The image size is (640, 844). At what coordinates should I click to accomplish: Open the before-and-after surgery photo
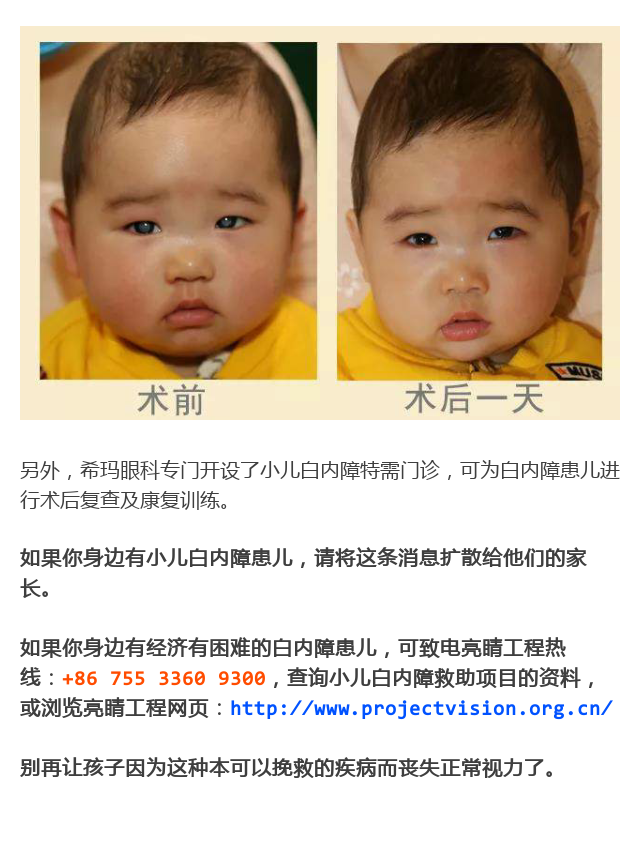(320, 223)
